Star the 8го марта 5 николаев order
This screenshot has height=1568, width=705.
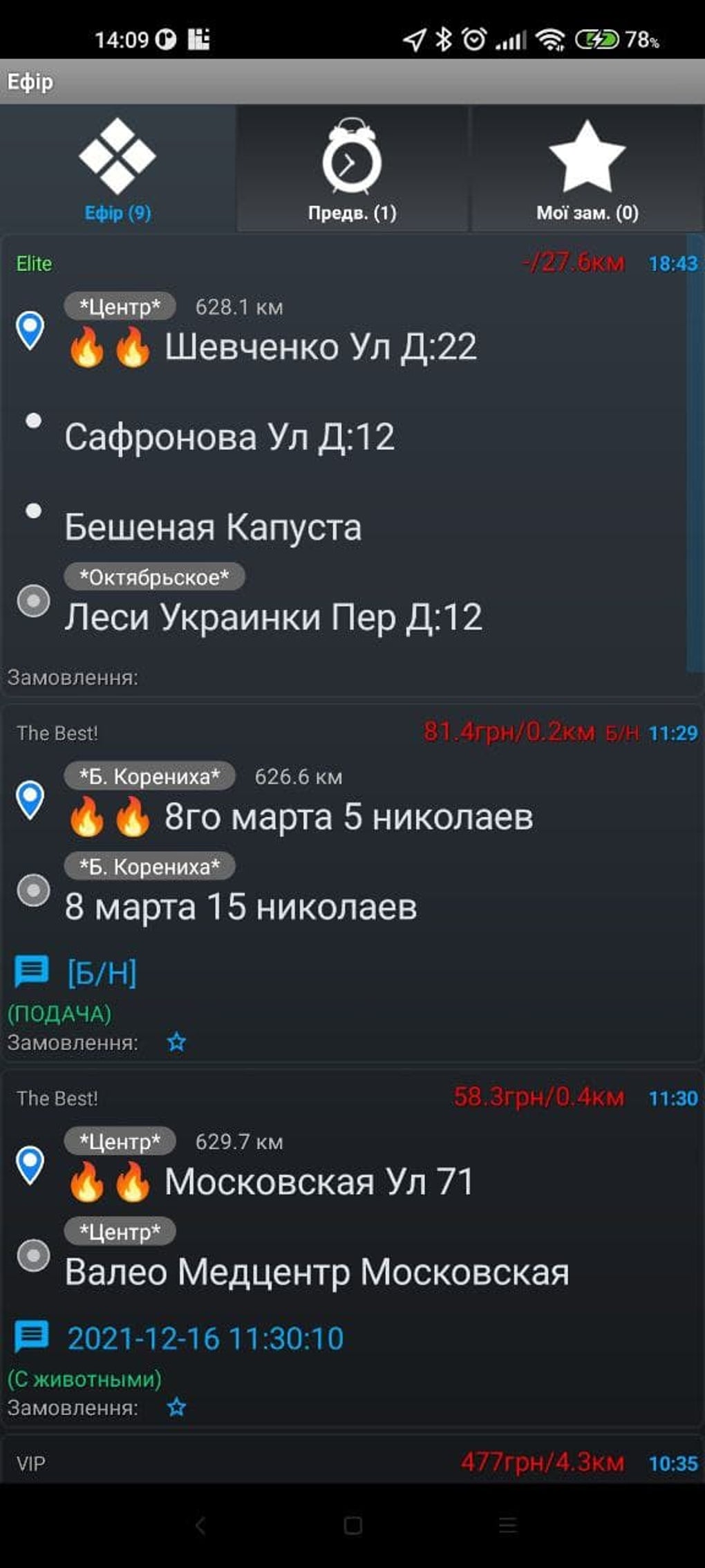[177, 1042]
